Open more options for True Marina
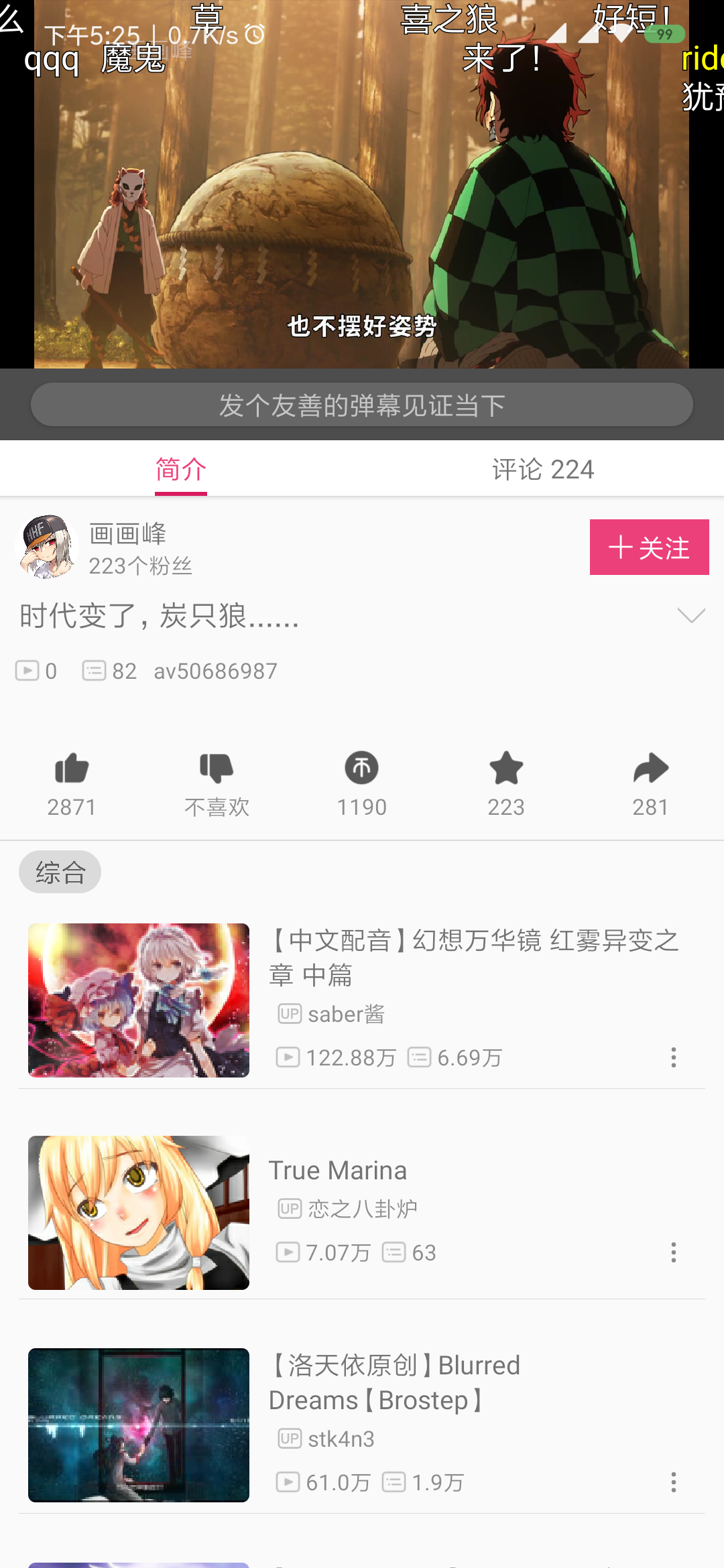The width and height of the screenshot is (724, 1568). point(674,1252)
